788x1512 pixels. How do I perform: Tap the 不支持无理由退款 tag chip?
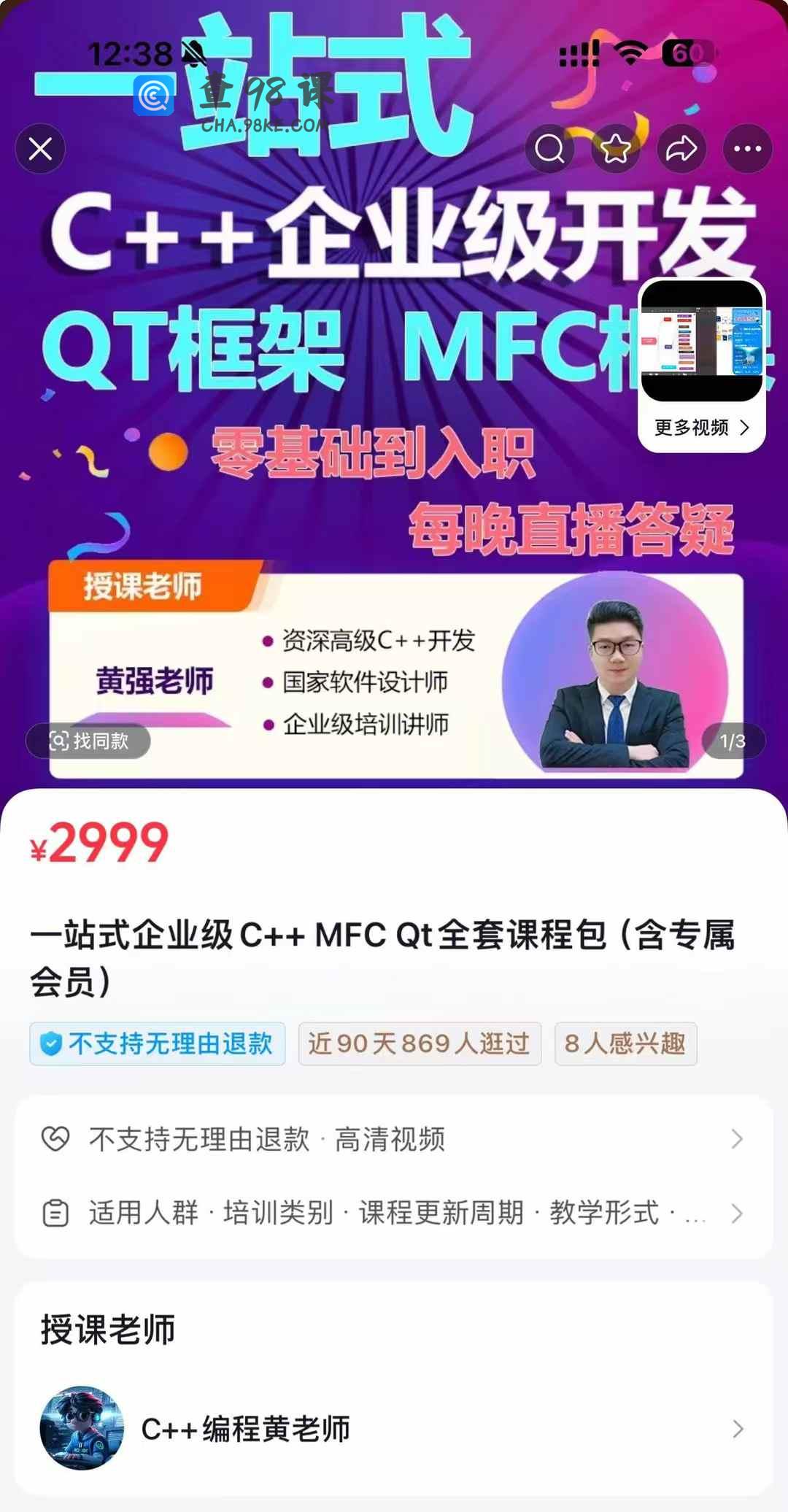[x=158, y=1044]
